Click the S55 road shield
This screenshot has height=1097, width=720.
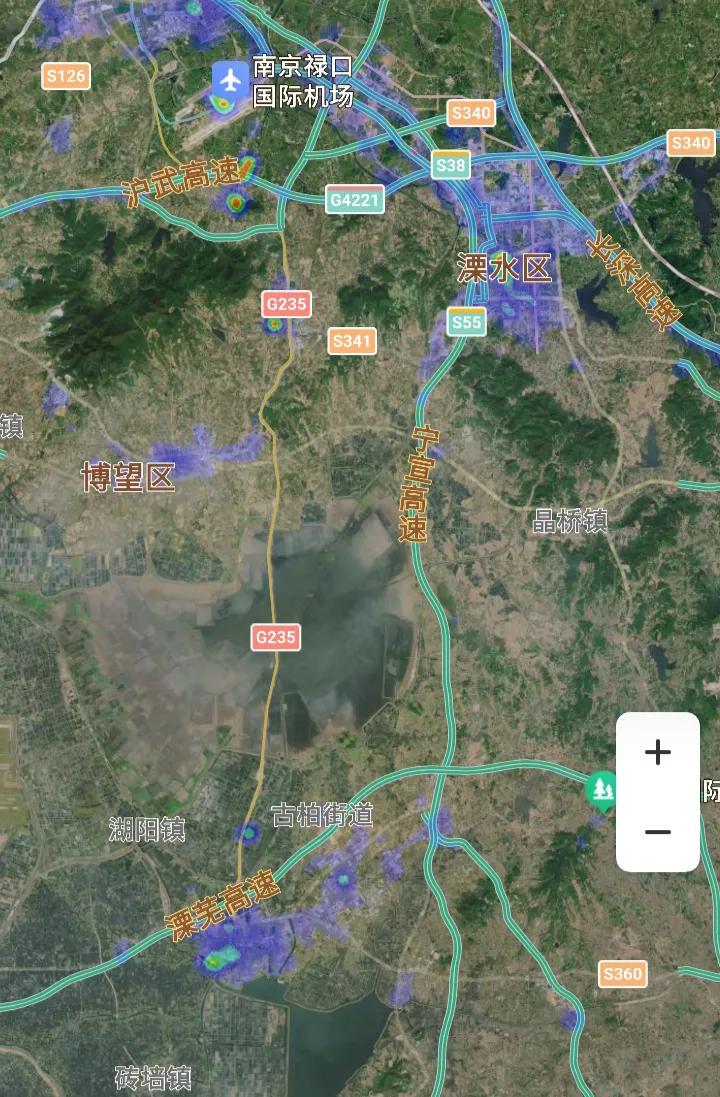[x=466, y=322]
